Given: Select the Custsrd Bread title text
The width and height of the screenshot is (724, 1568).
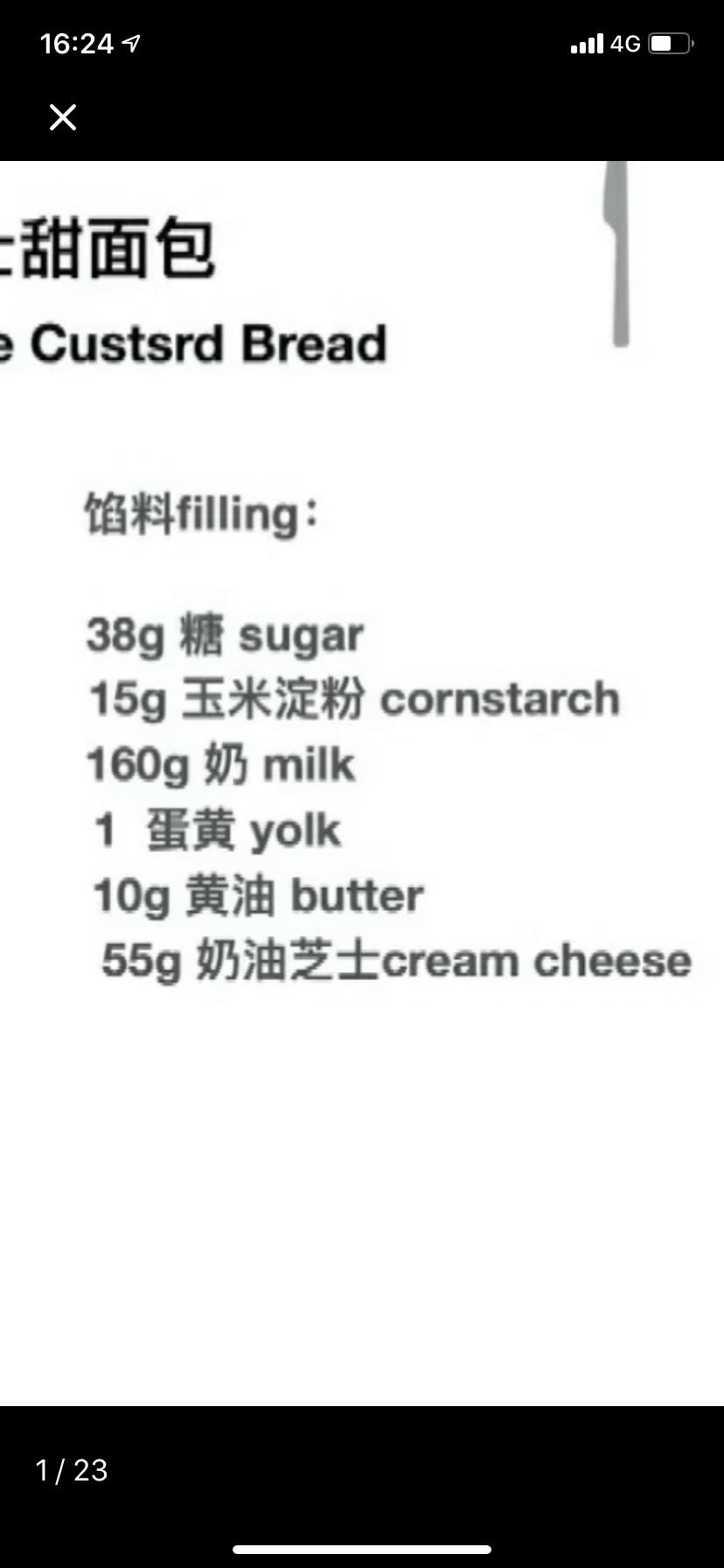Looking at the screenshot, I should 192,343.
